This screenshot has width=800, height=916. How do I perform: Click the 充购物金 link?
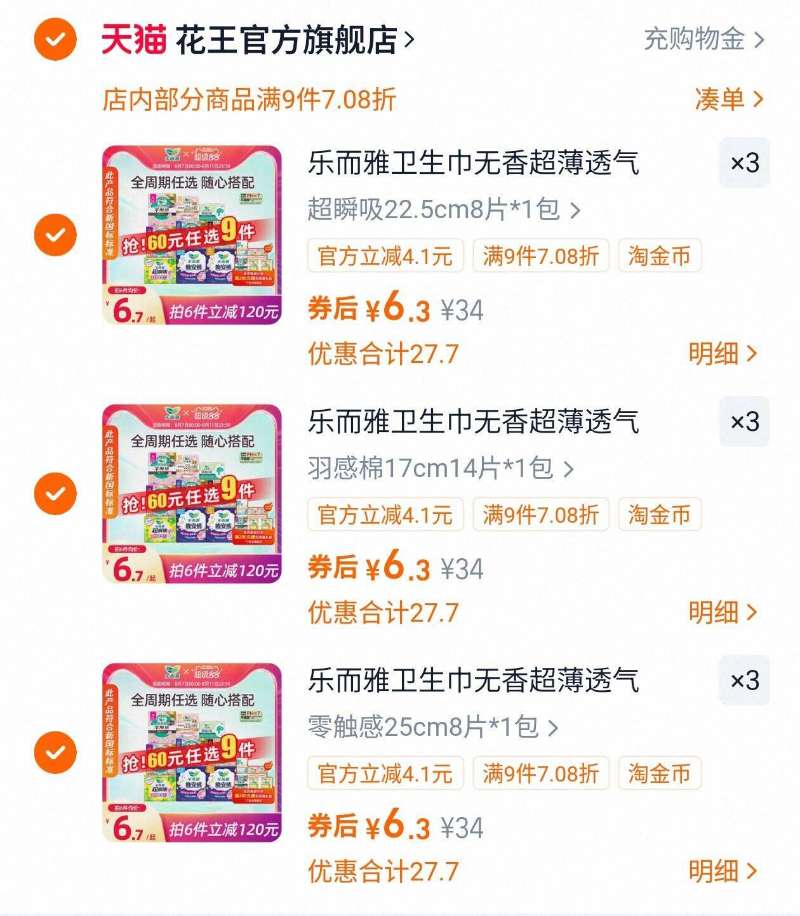(695, 40)
